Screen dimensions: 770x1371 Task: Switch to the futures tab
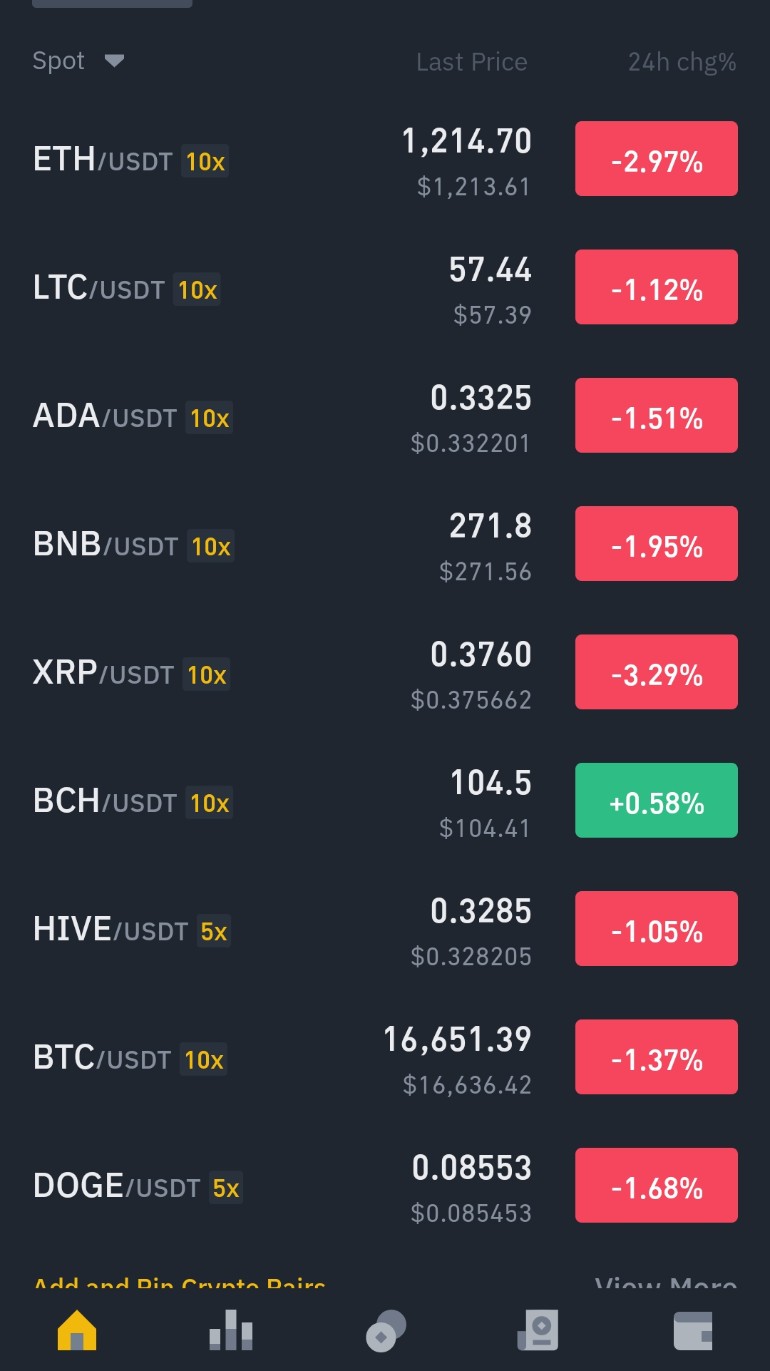coord(538,1330)
